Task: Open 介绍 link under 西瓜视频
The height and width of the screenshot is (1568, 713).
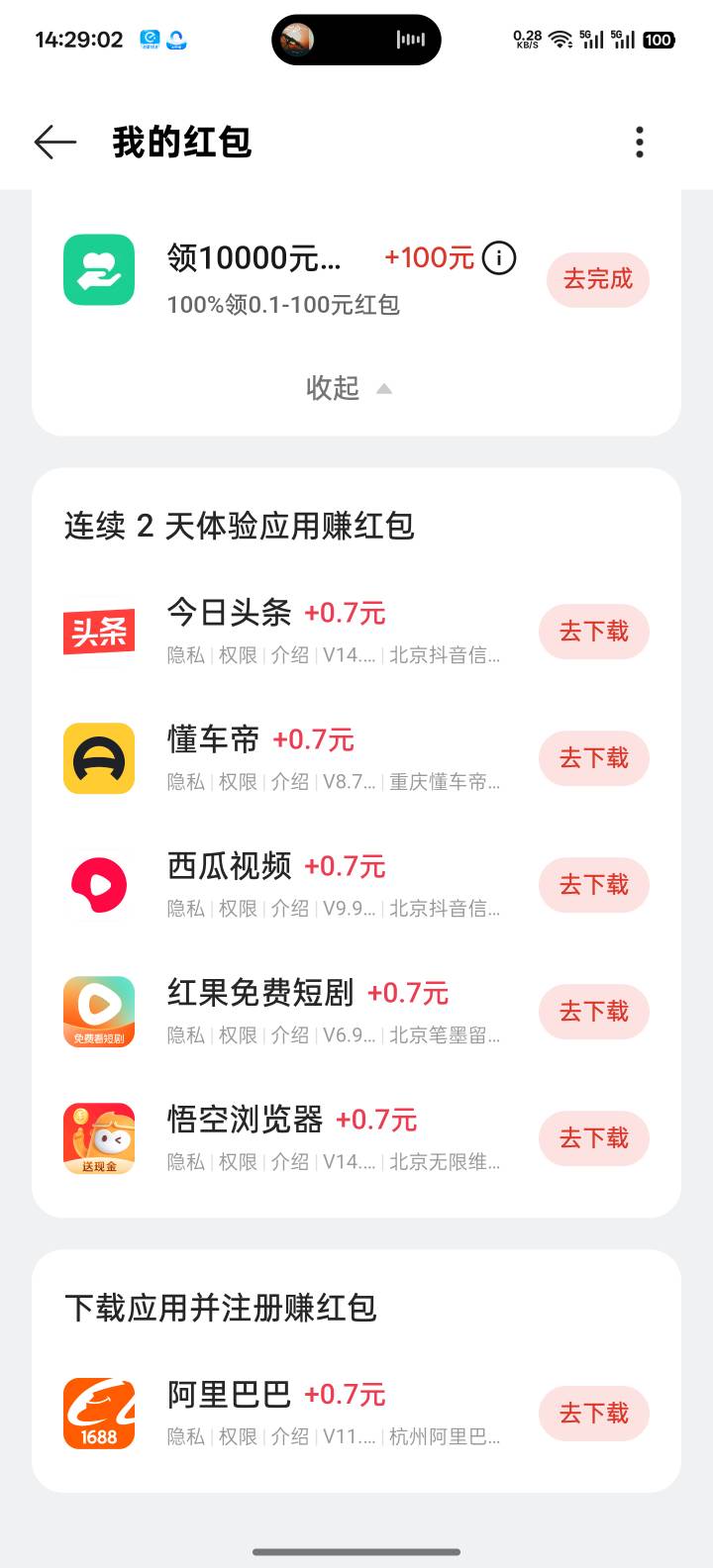Action: pyautogui.click(x=290, y=909)
